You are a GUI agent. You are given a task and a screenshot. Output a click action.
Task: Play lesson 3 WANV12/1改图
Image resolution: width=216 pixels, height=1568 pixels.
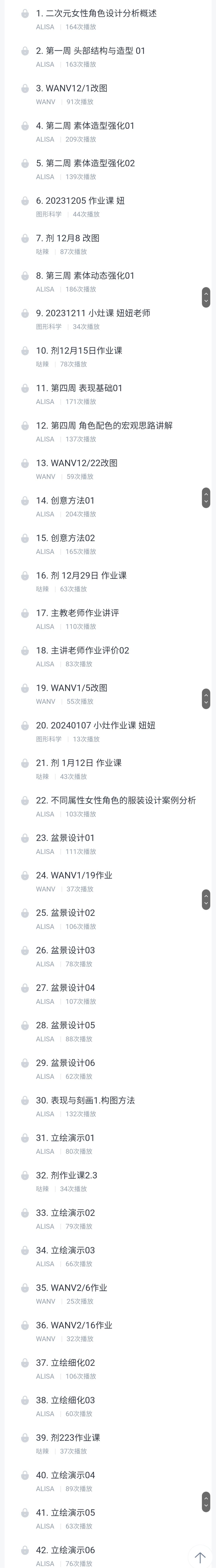click(72, 88)
